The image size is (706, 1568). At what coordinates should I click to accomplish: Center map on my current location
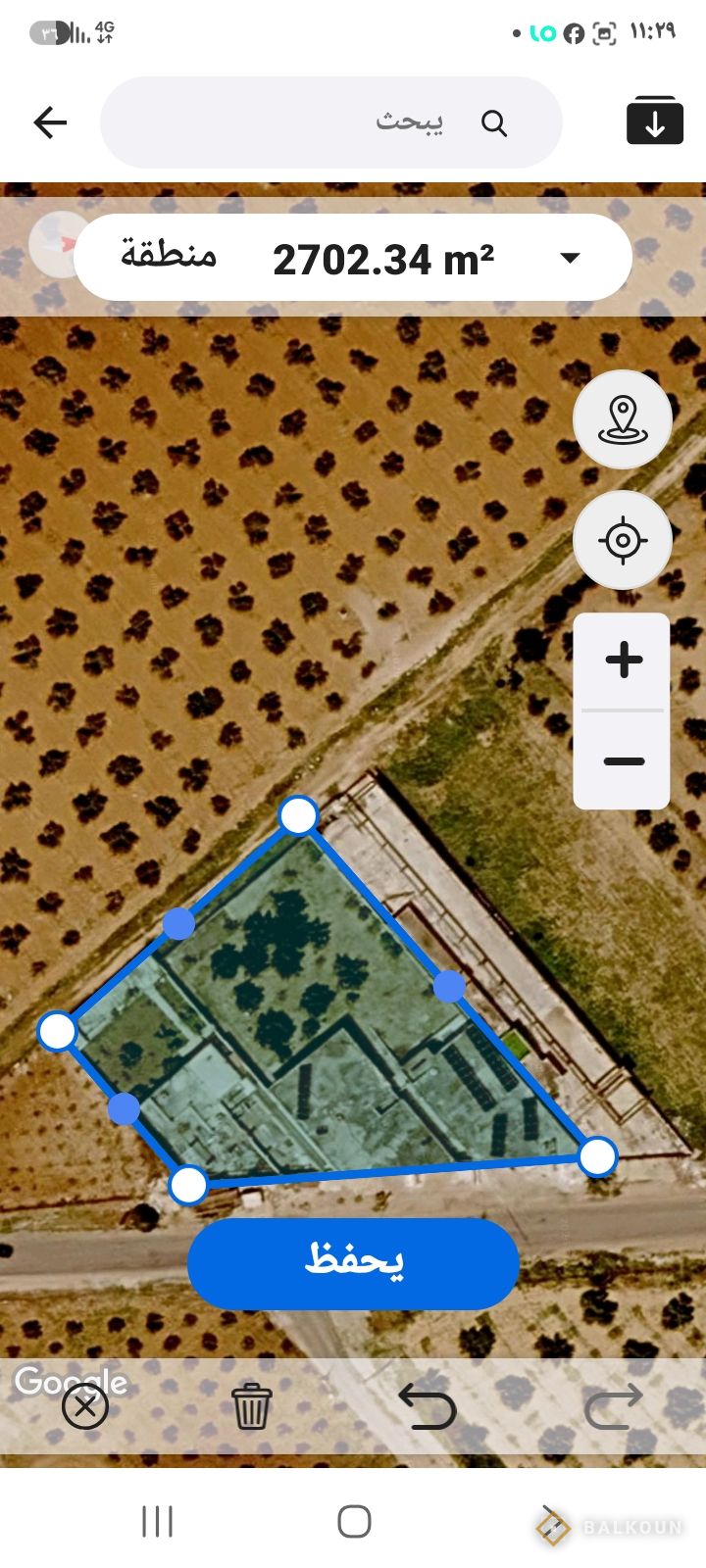623,540
